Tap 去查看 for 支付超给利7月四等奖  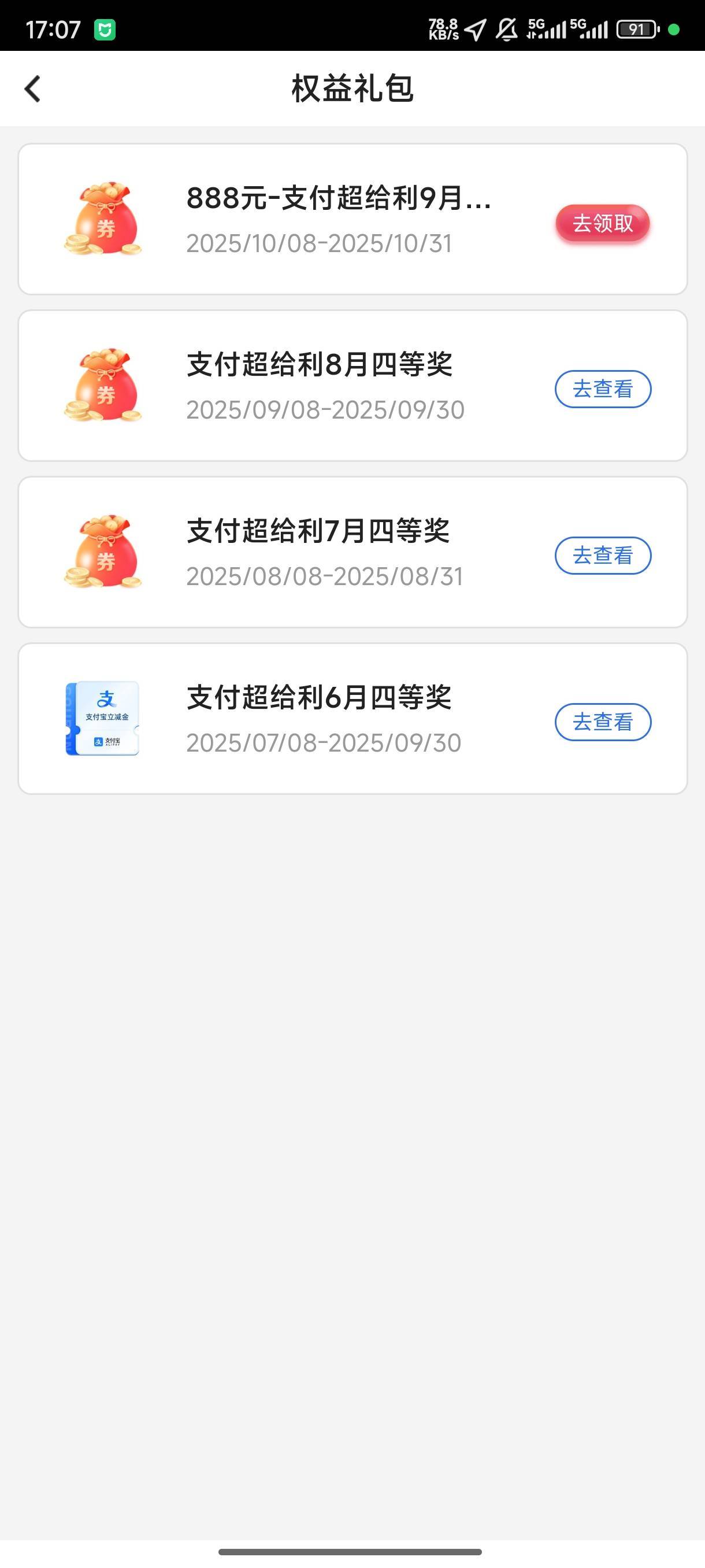[602, 555]
